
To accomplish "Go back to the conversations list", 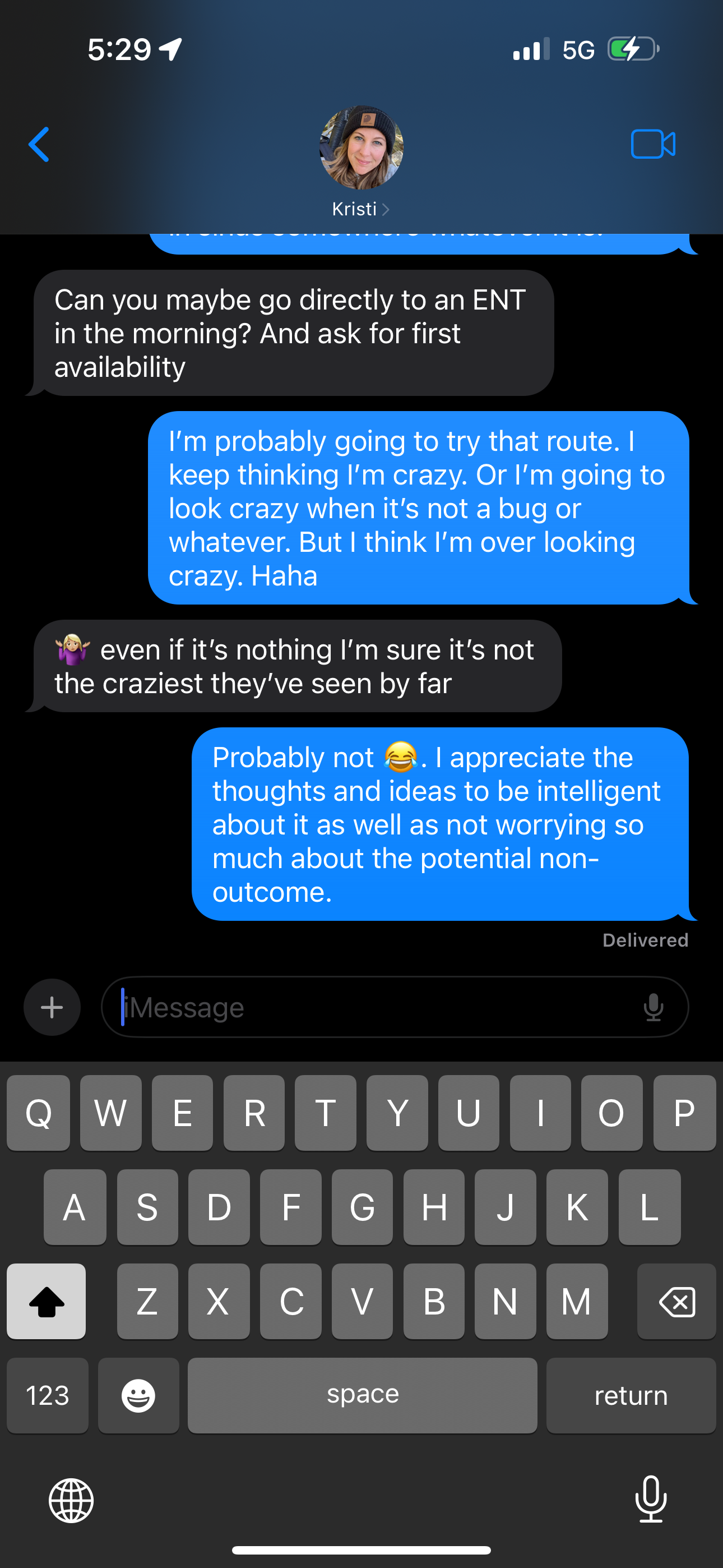I will click(x=39, y=145).
